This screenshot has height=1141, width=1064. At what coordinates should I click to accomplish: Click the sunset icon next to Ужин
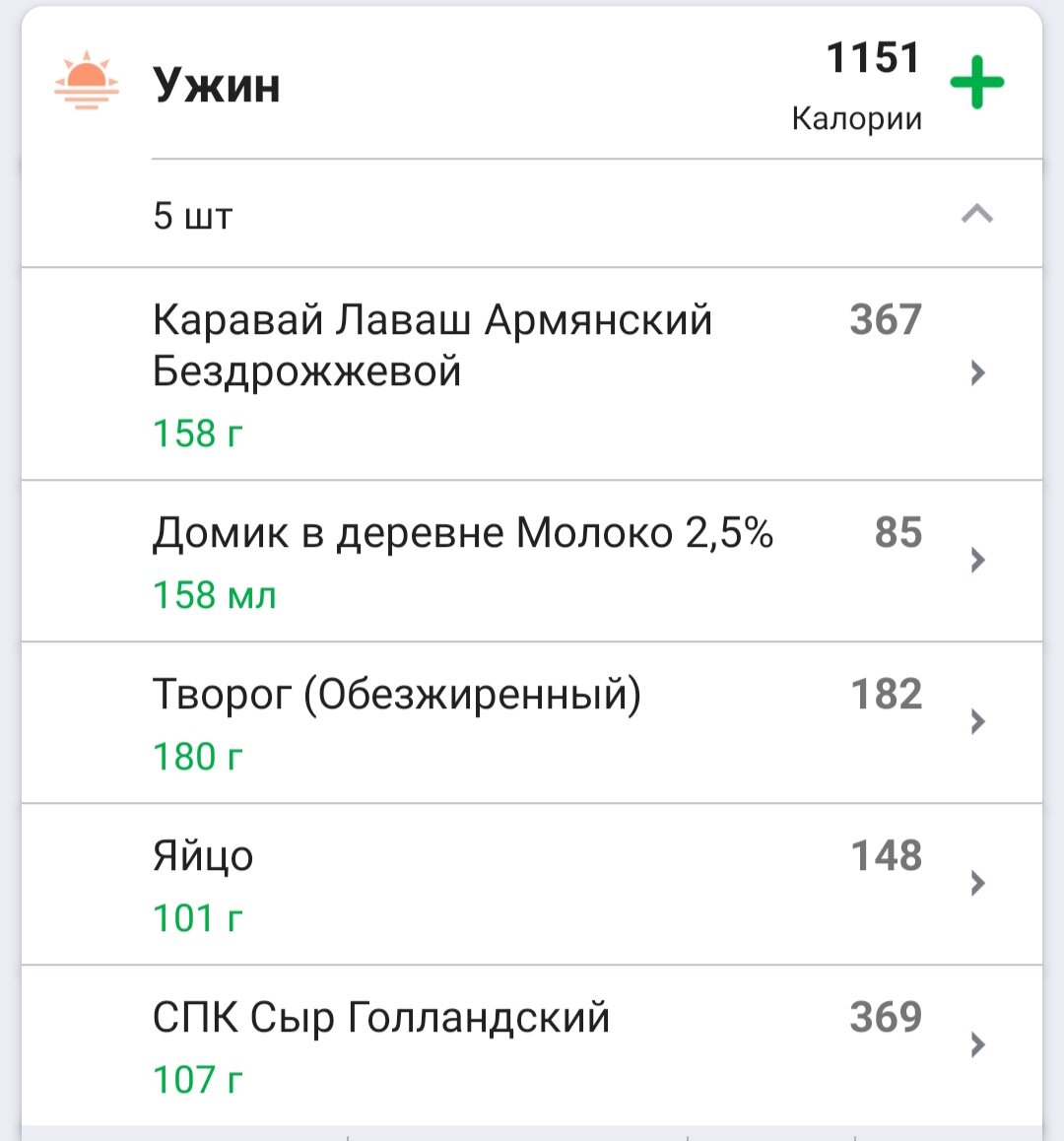tap(86, 83)
